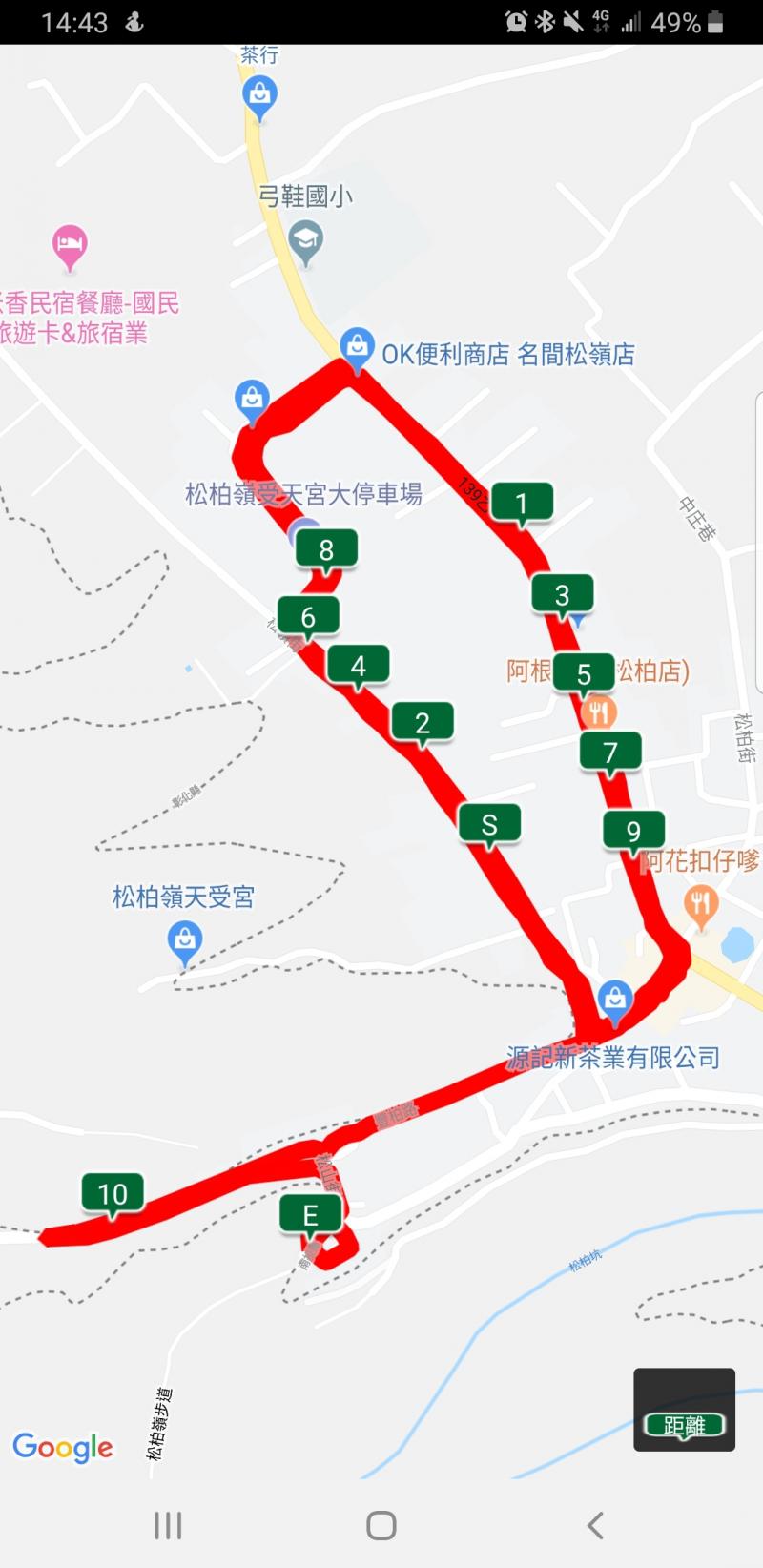The width and height of the screenshot is (763, 1568).
Task: Open the 阿花扣仔嗲 restaurant pin
Action: coord(701,903)
